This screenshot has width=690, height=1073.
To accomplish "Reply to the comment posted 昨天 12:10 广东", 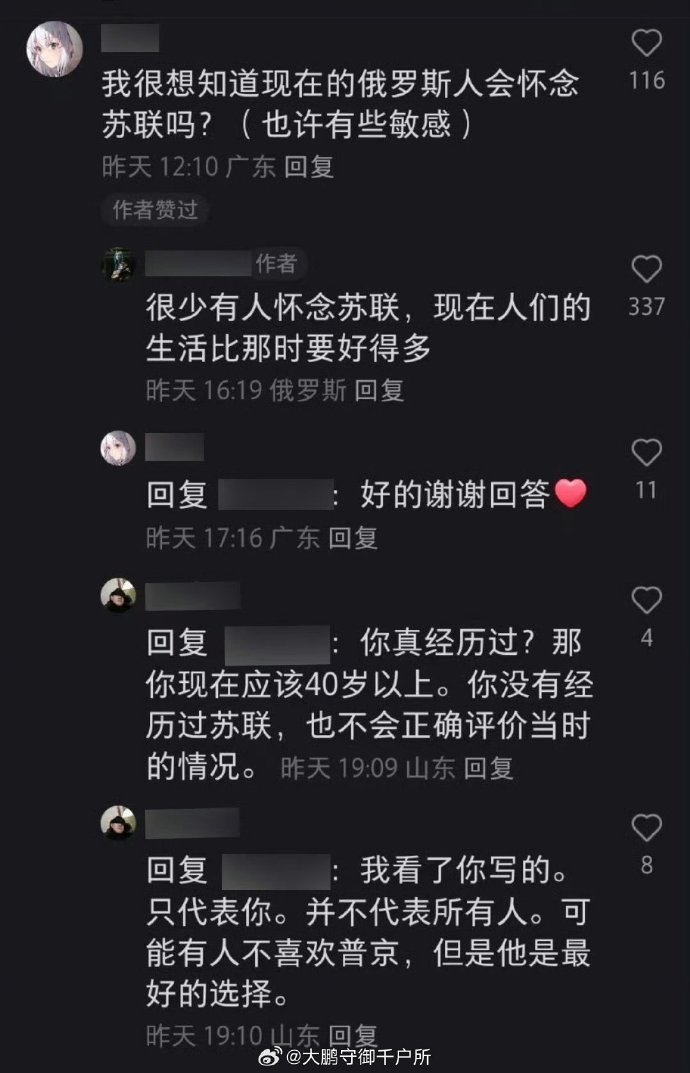I will click(308, 167).
